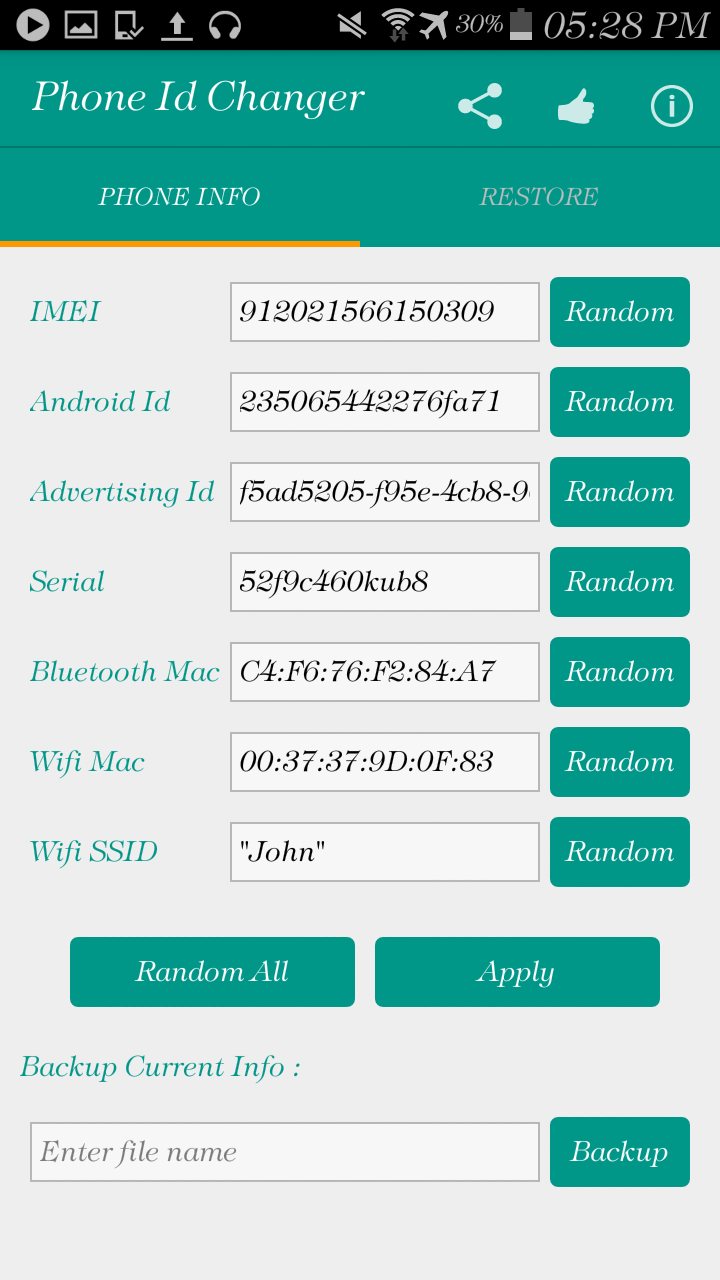
Task: Tap the thumbs-up rate icon
Action: pos(576,106)
